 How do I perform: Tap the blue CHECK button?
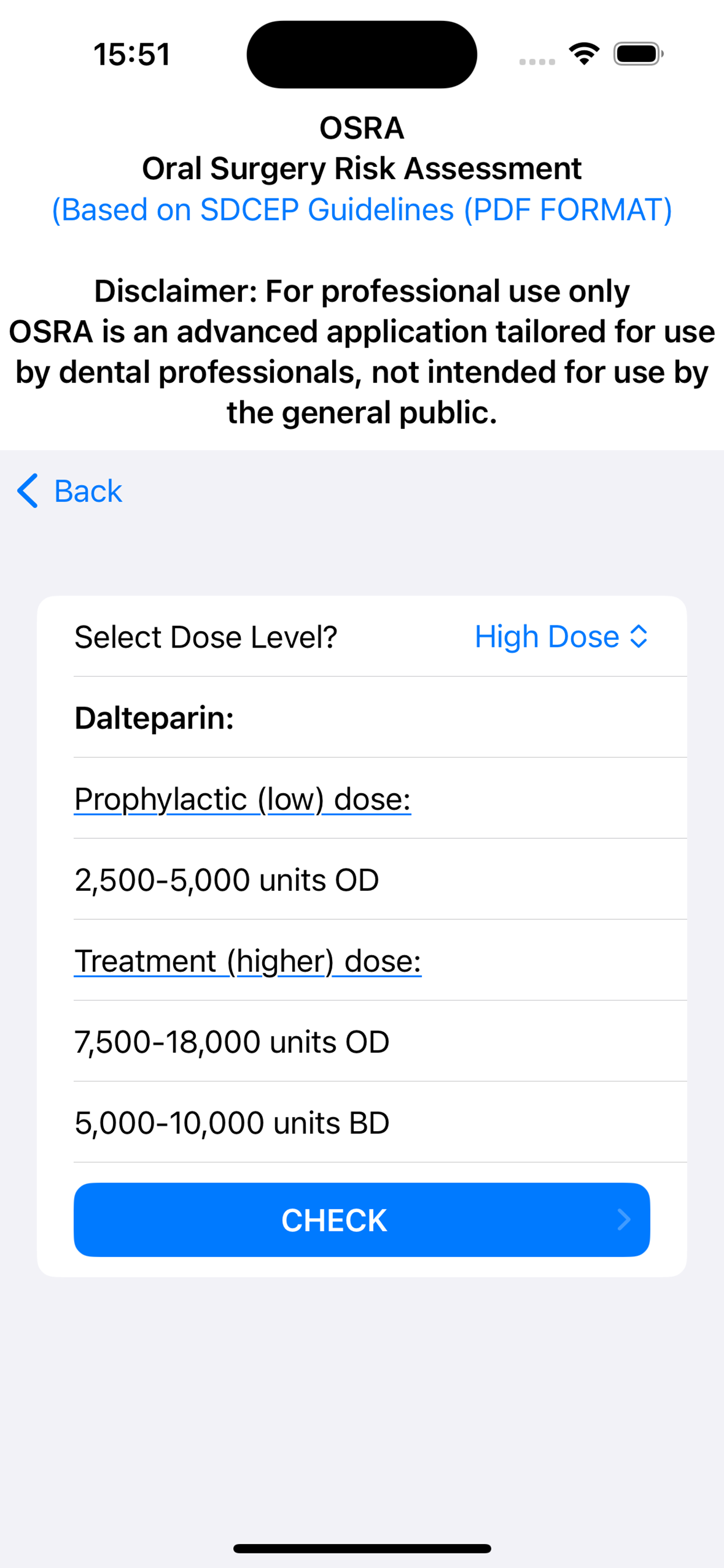click(362, 1219)
